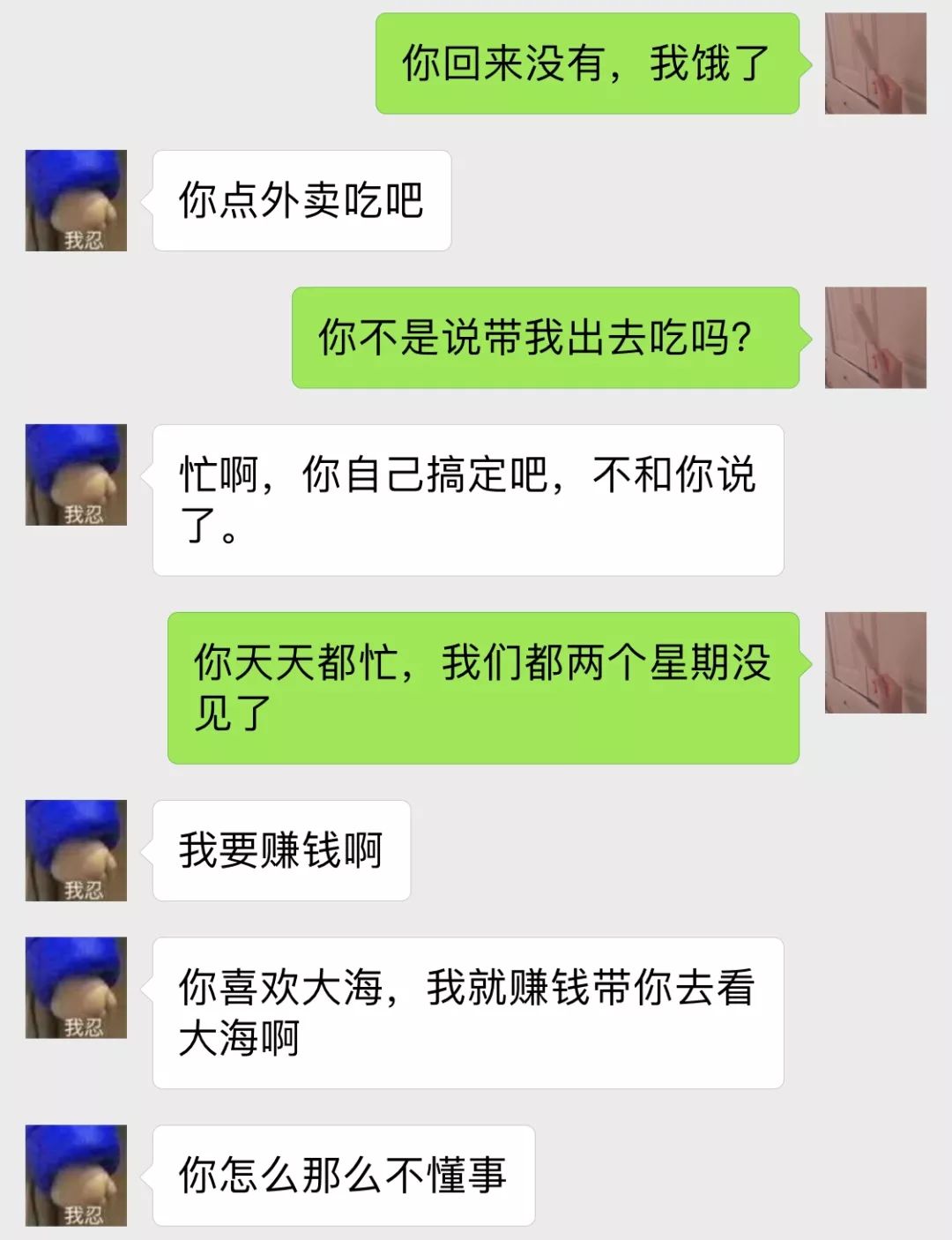Screen dimensions: 952x1240
Task: Tap avatar next to "忙啊，你自己搞定吧" message
Action: pos(76,474)
